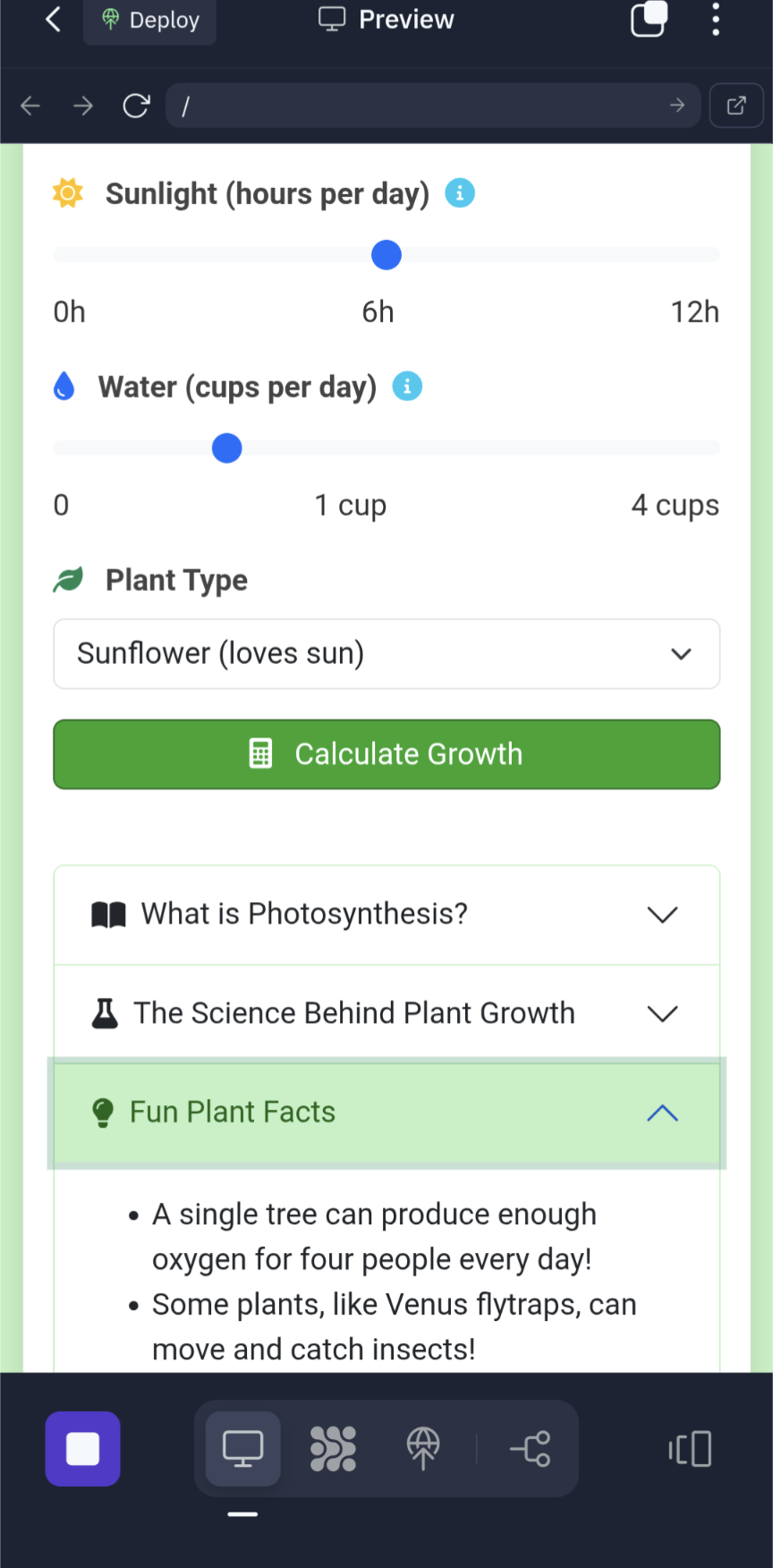773x1568 pixels.
Task: Tap the Sunlight slider handle
Action: 386,255
